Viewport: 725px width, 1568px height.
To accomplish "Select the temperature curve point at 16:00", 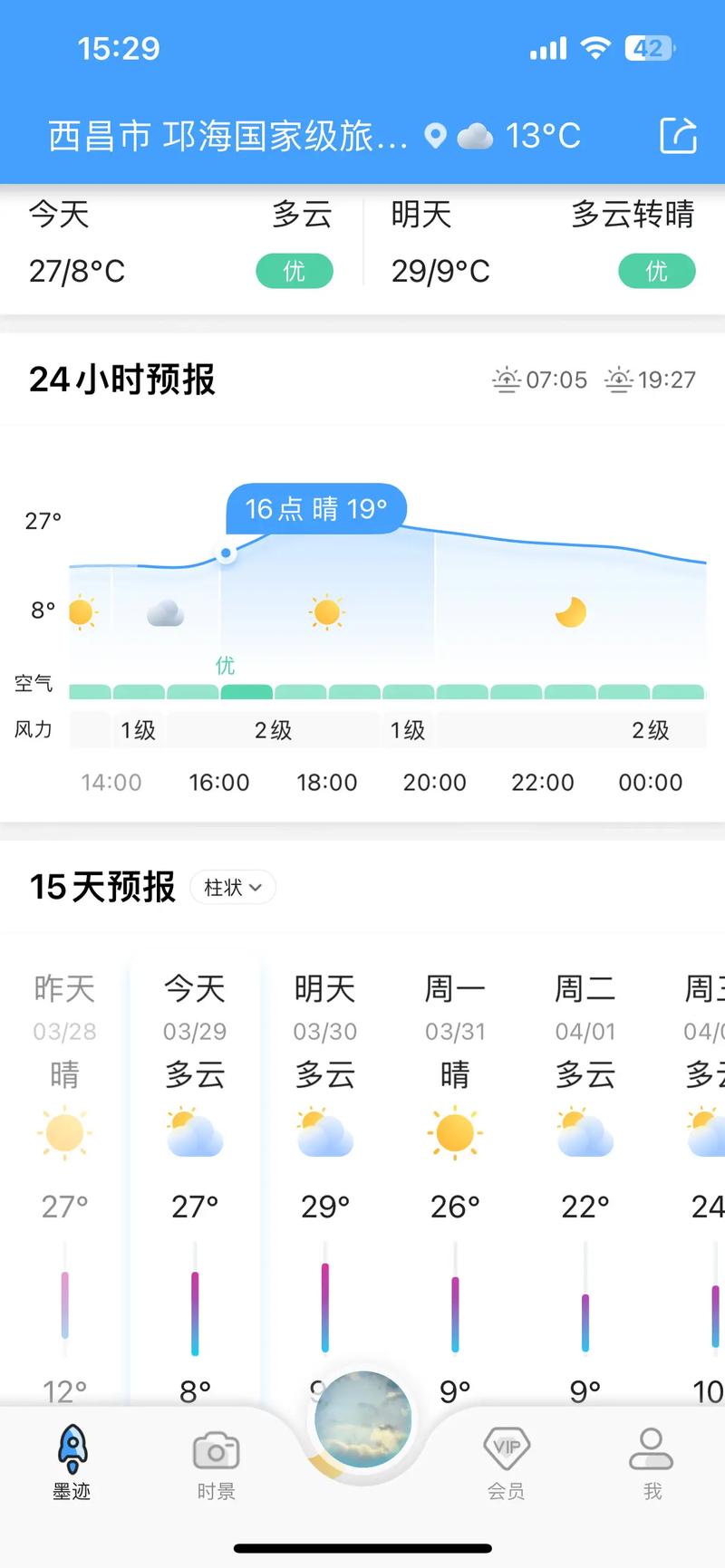I will coord(226,553).
